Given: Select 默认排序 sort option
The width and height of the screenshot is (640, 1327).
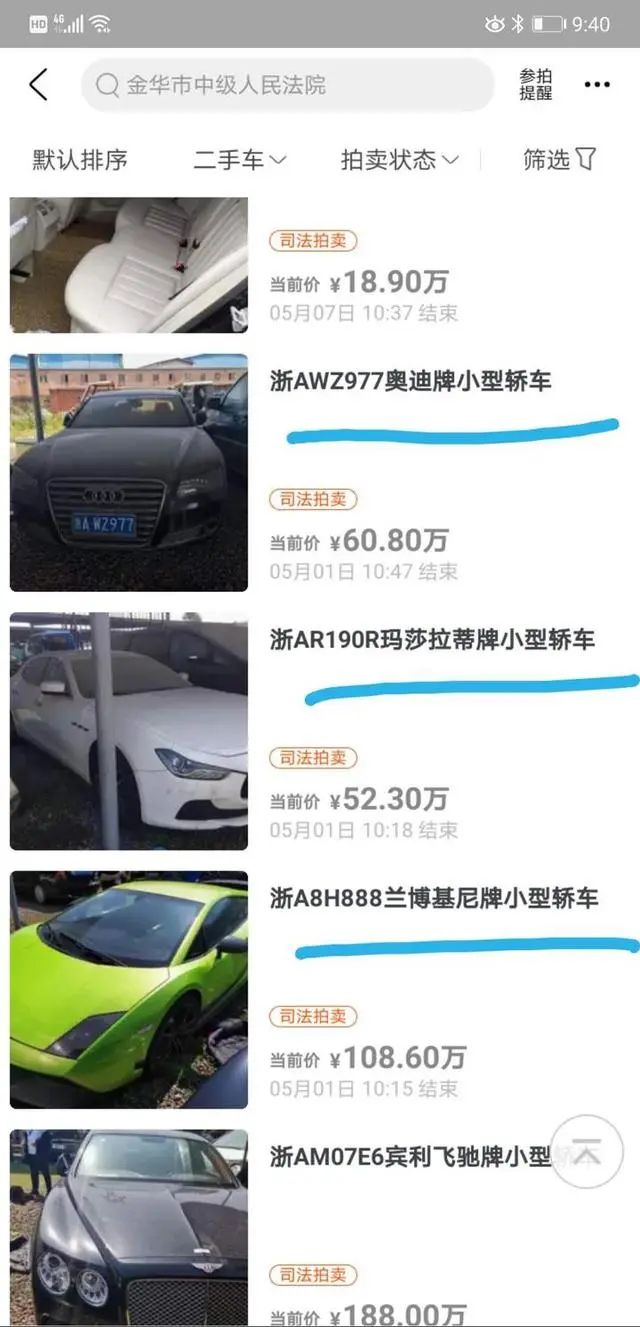Looking at the screenshot, I should (x=80, y=160).
